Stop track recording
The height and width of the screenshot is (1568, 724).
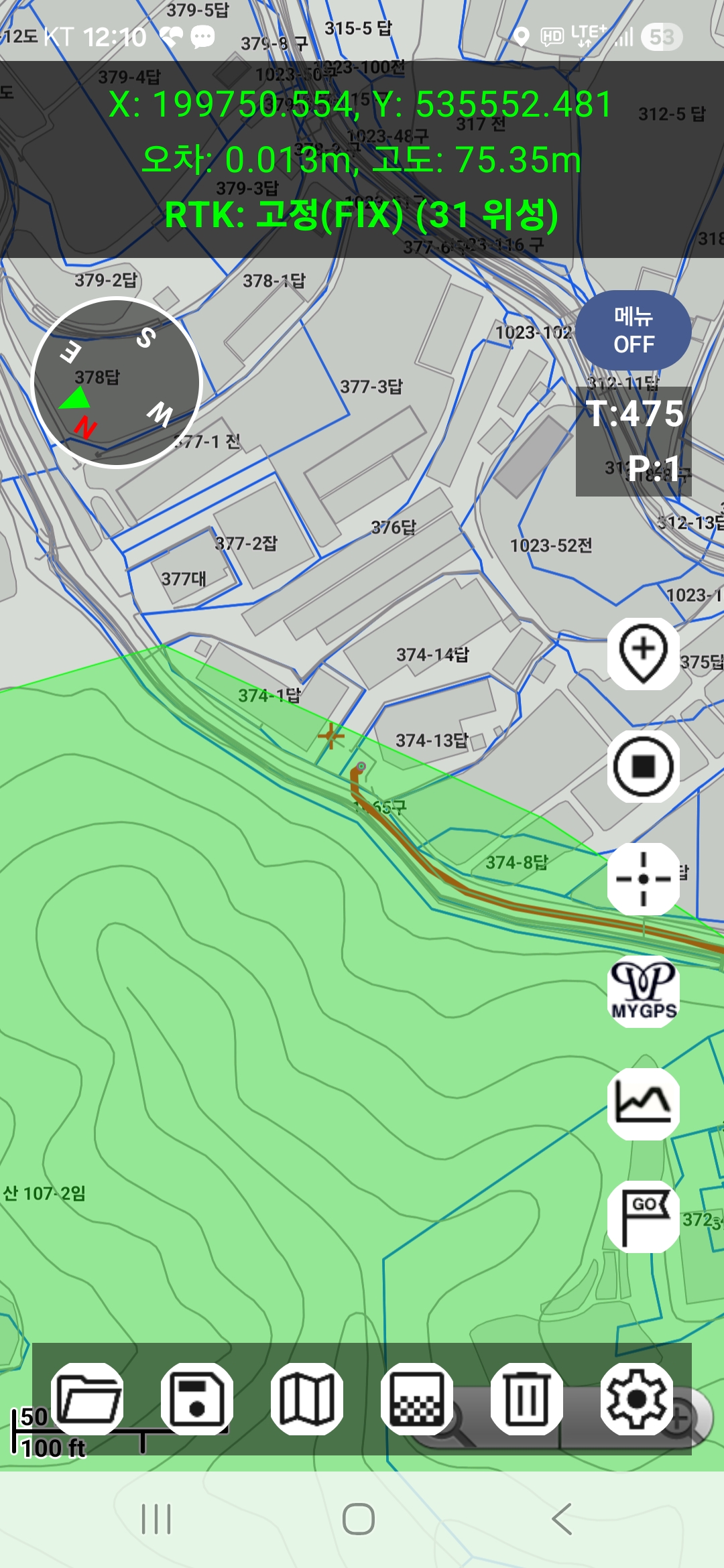pyautogui.click(x=643, y=766)
